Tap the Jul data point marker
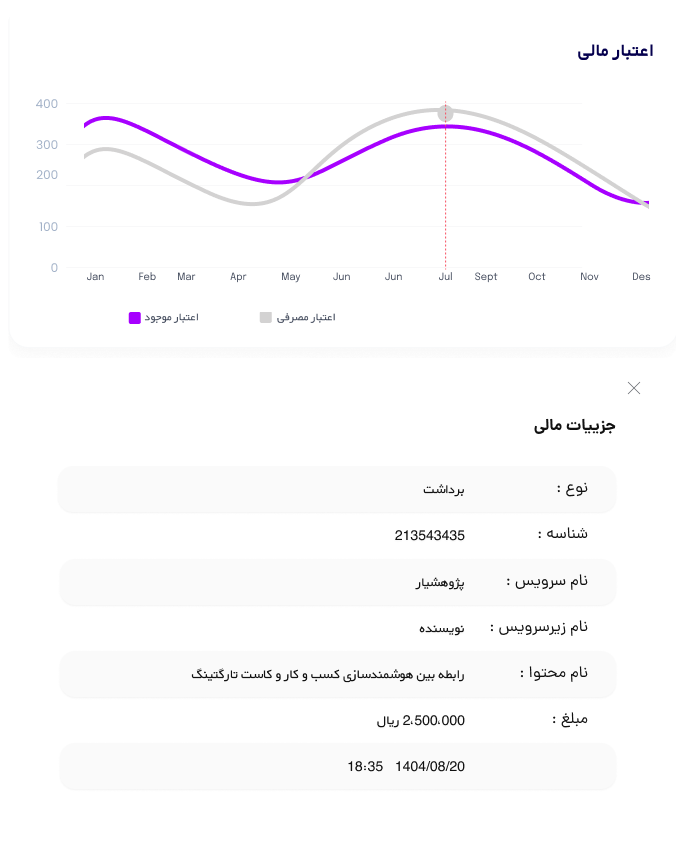 [x=445, y=114]
